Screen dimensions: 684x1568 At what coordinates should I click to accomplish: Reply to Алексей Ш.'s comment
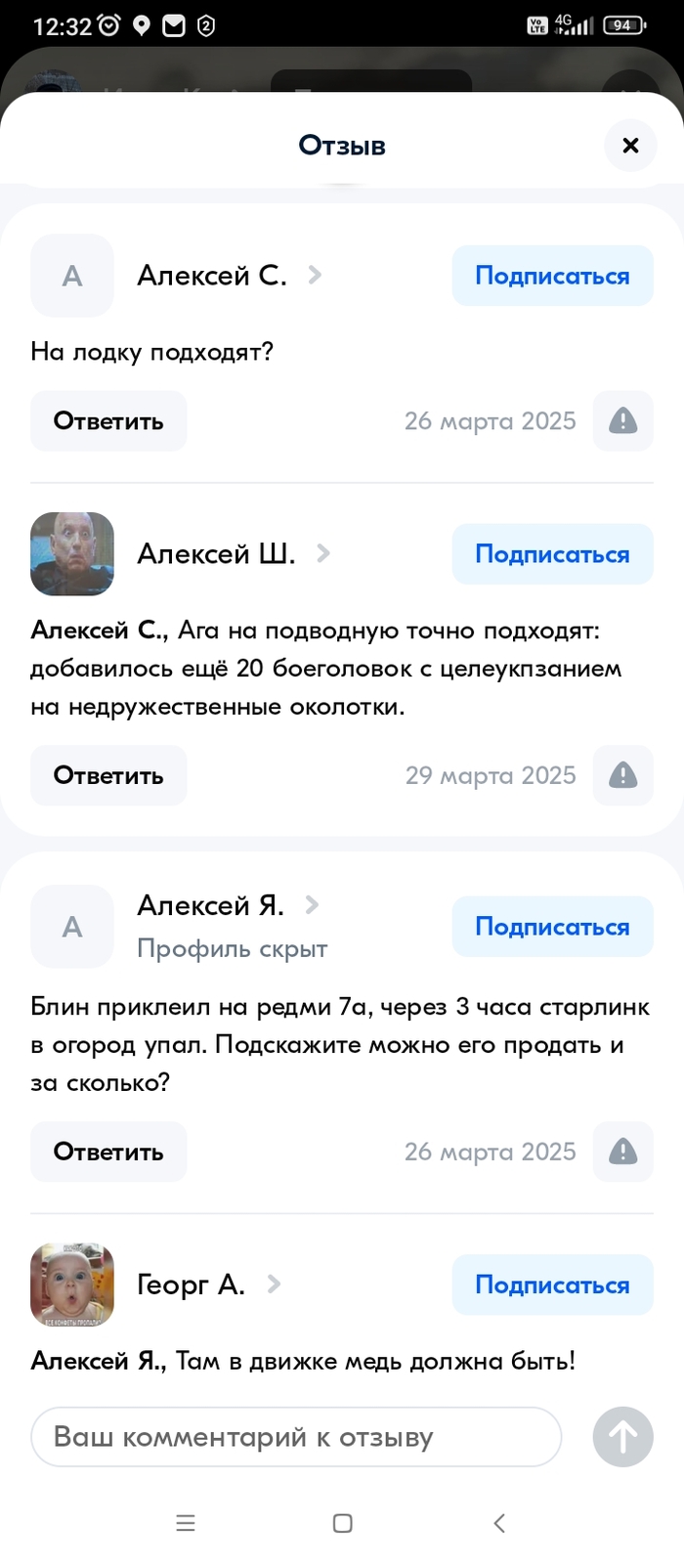pos(108,775)
